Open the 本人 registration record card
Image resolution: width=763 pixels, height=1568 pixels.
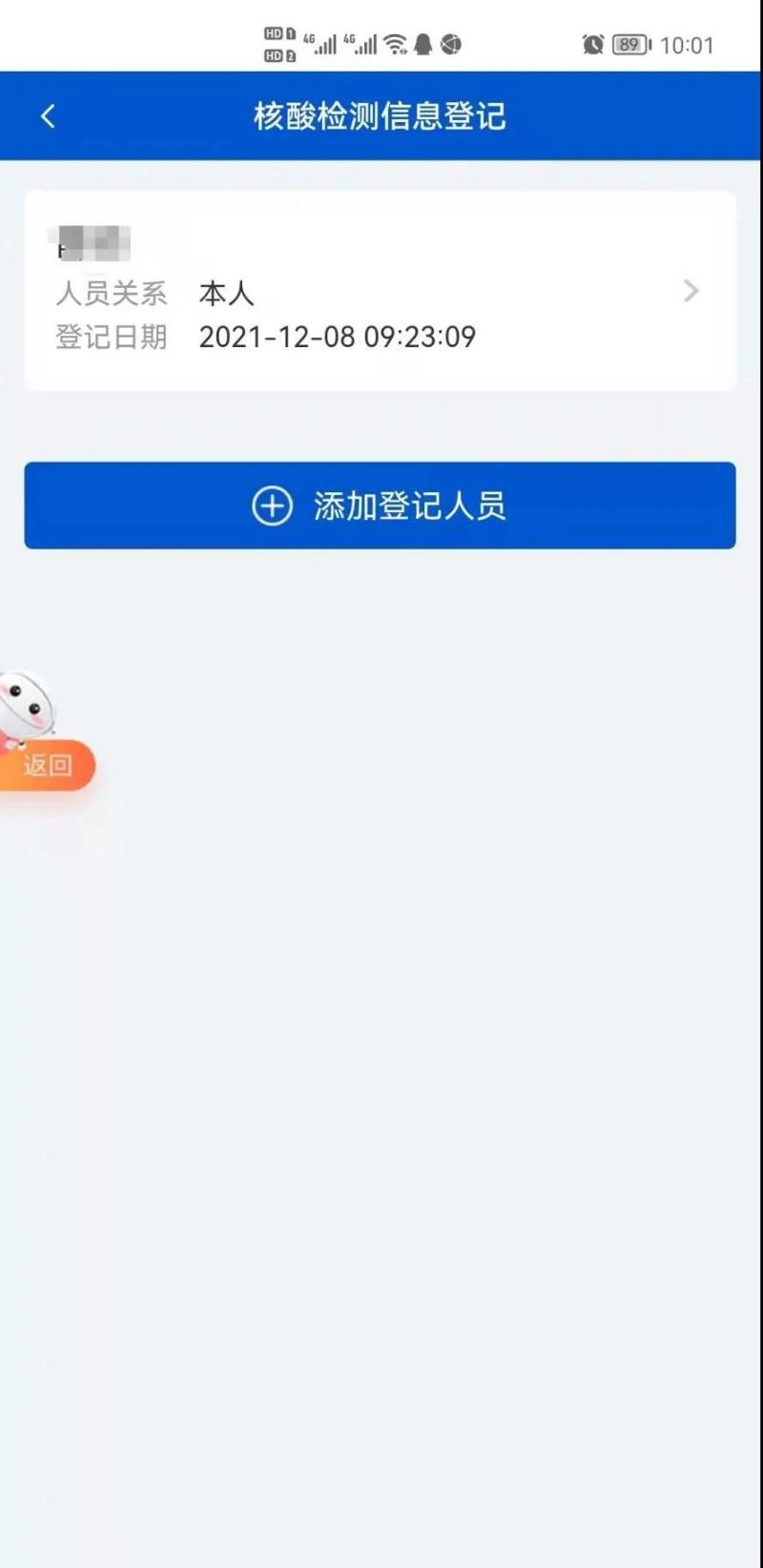380,291
